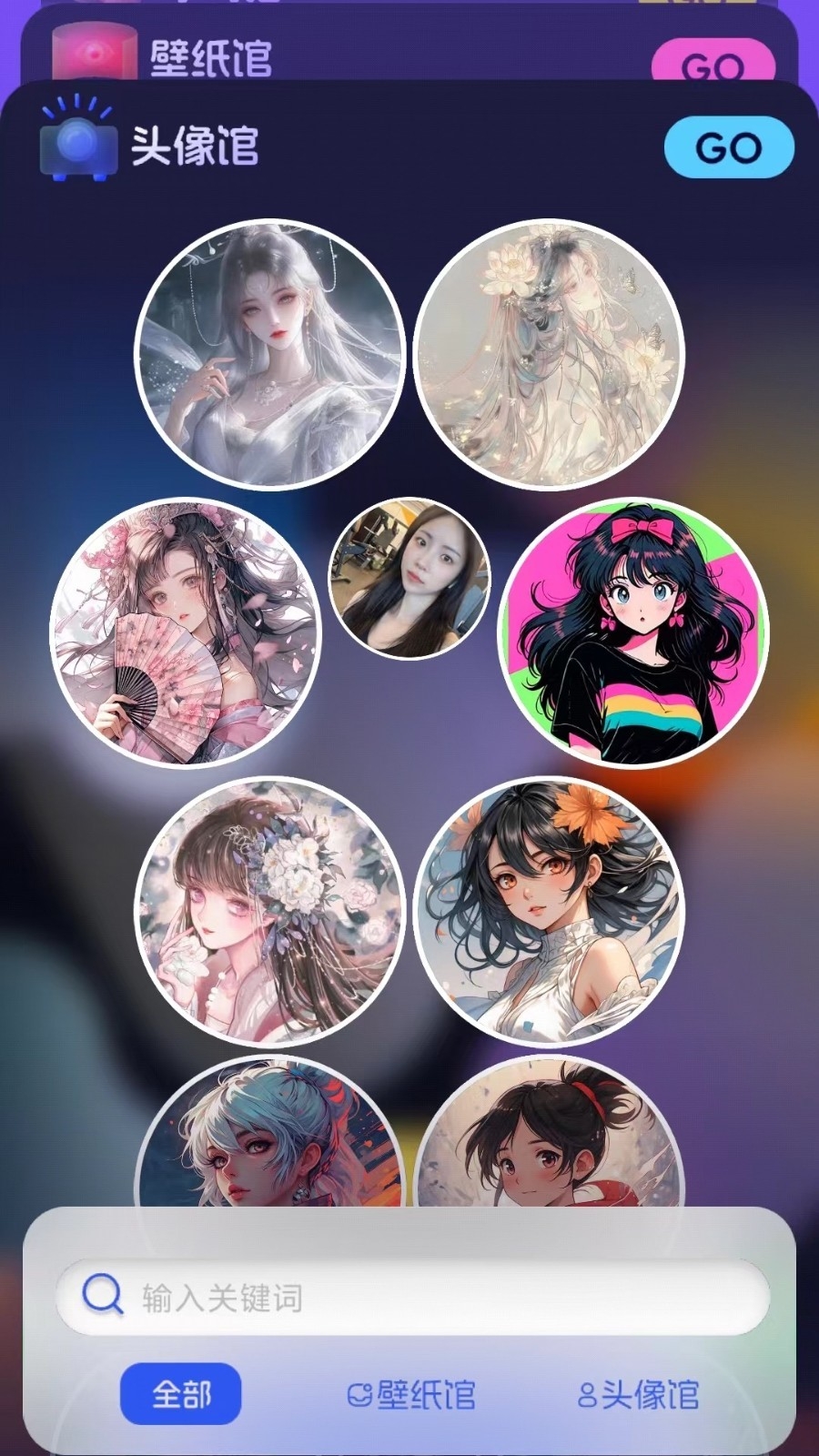Image resolution: width=819 pixels, height=1456 pixels.
Task: Open the girl with ponytail avatar
Action: tap(549, 1133)
